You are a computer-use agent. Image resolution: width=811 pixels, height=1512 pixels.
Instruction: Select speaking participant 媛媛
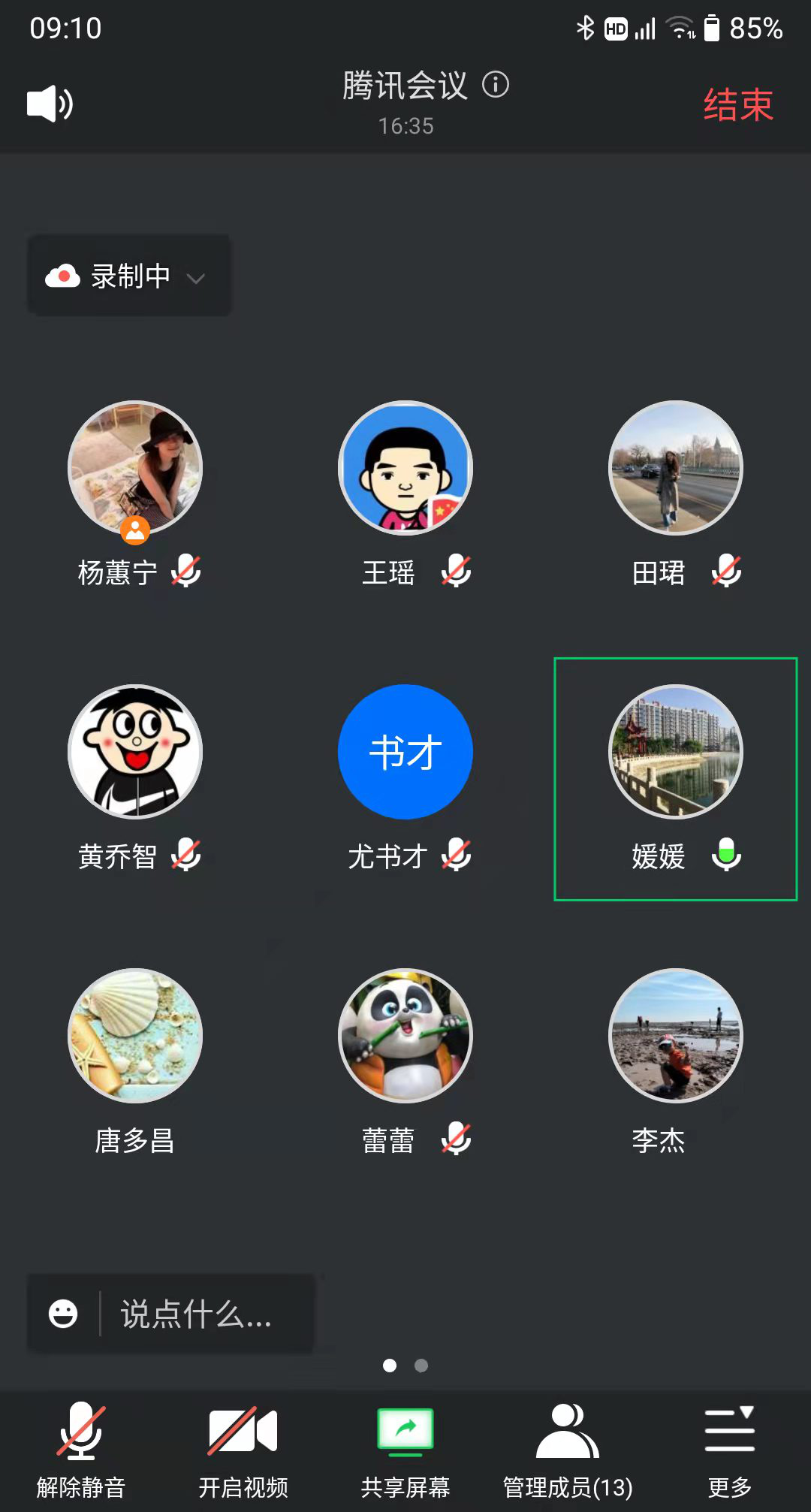tap(675, 752)
